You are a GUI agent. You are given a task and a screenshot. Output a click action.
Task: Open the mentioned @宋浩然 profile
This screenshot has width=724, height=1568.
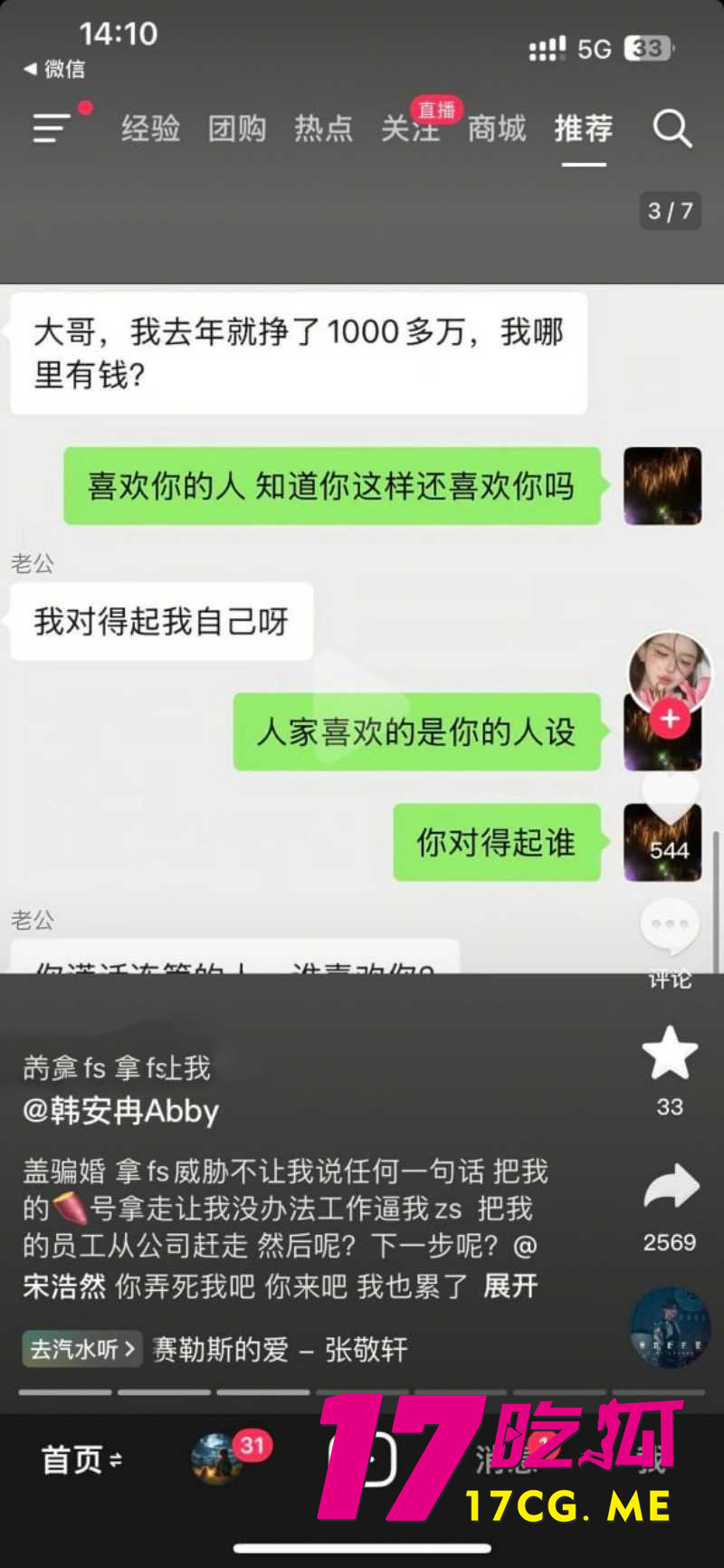pos(63,1286)
